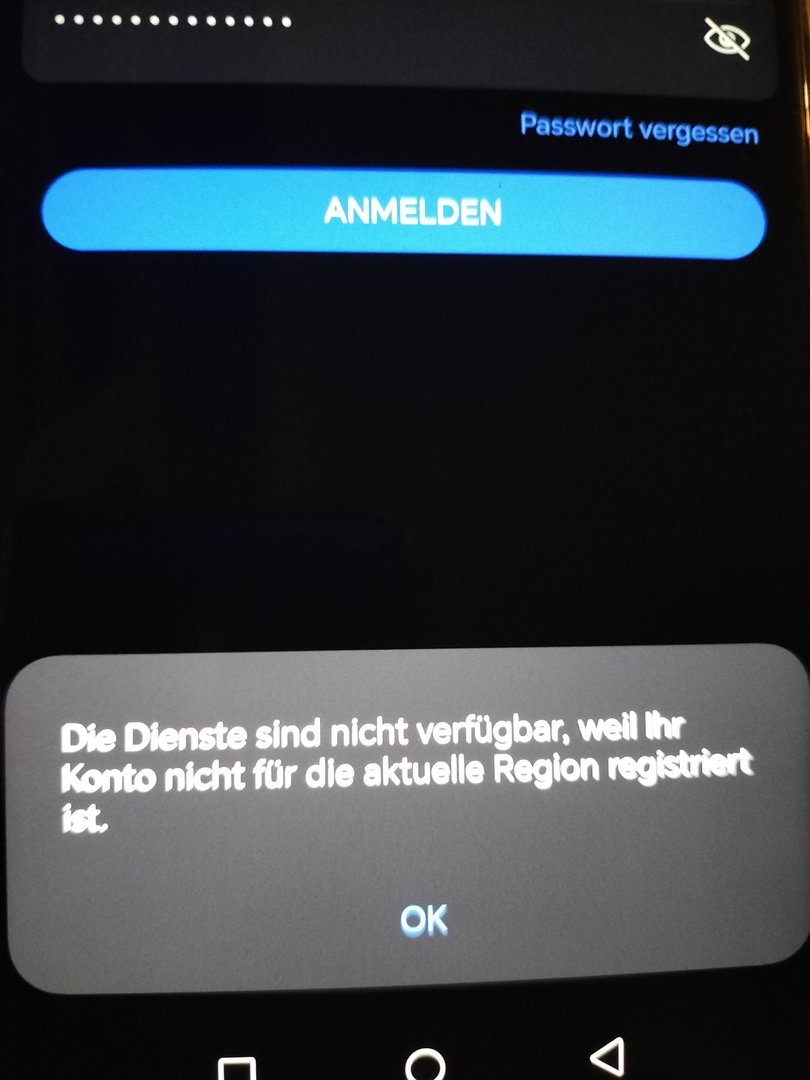Viewport: 810px width, 1080px height.
Task: Toggle password visibility eye icon
Action: 727,38
